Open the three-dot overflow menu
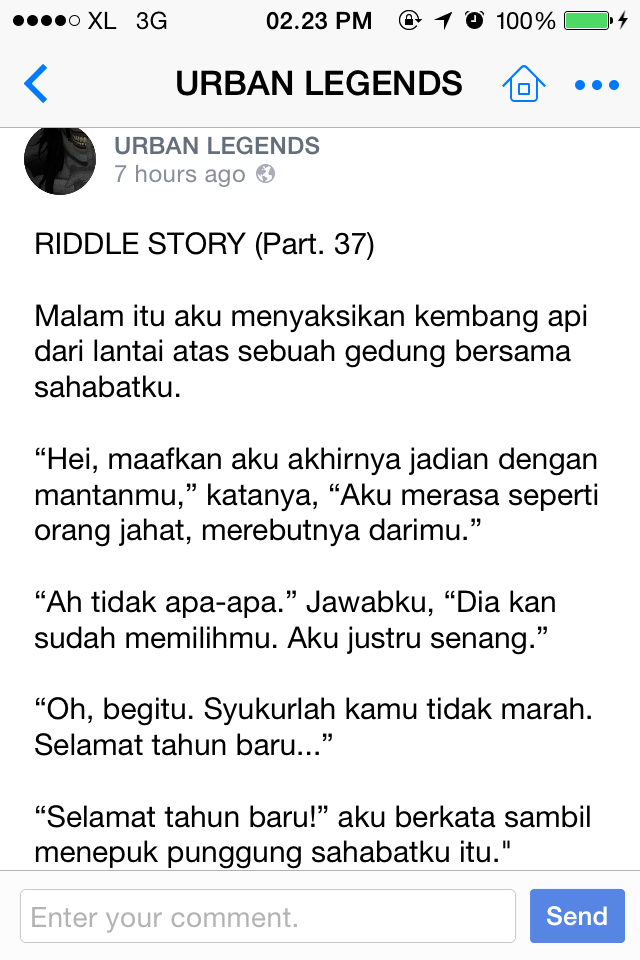The width and height of the screenshot is (640, 960). [x=597, y=85]
